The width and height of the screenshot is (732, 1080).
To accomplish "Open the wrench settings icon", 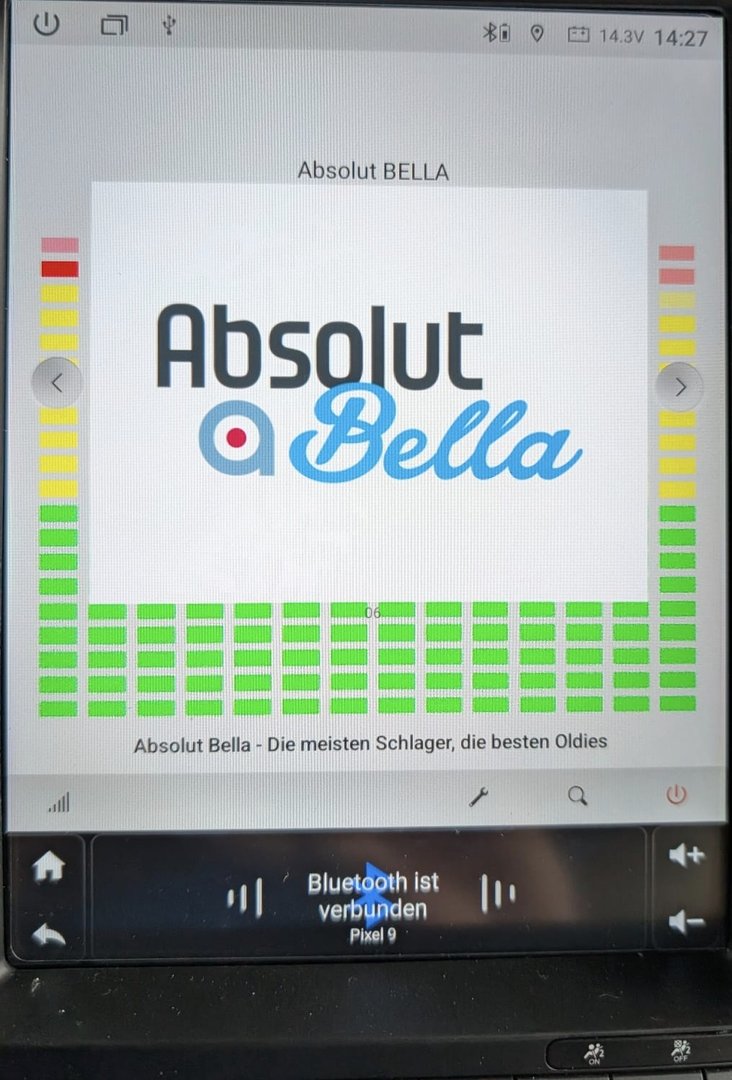I will (x=479, y=797).
